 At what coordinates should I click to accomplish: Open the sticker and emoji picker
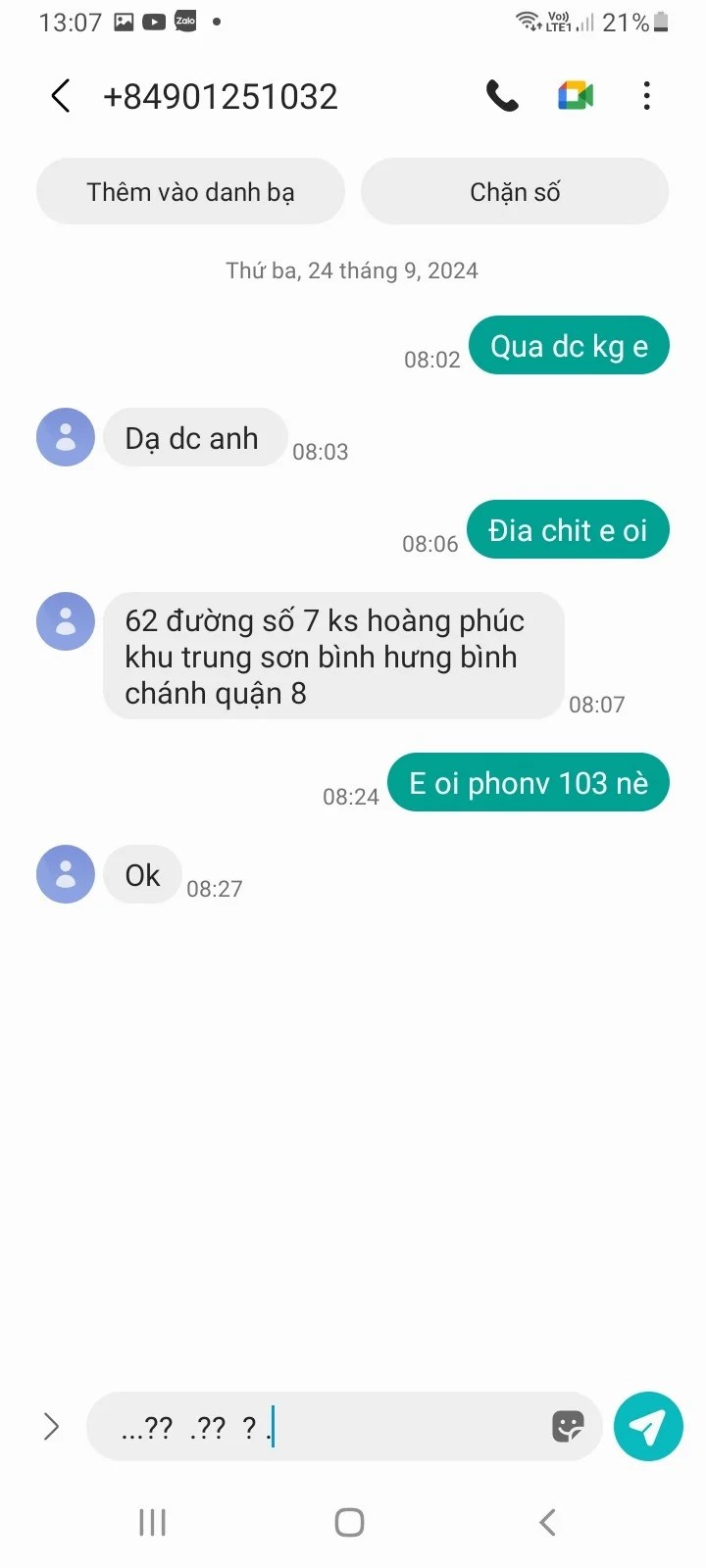568,1427
